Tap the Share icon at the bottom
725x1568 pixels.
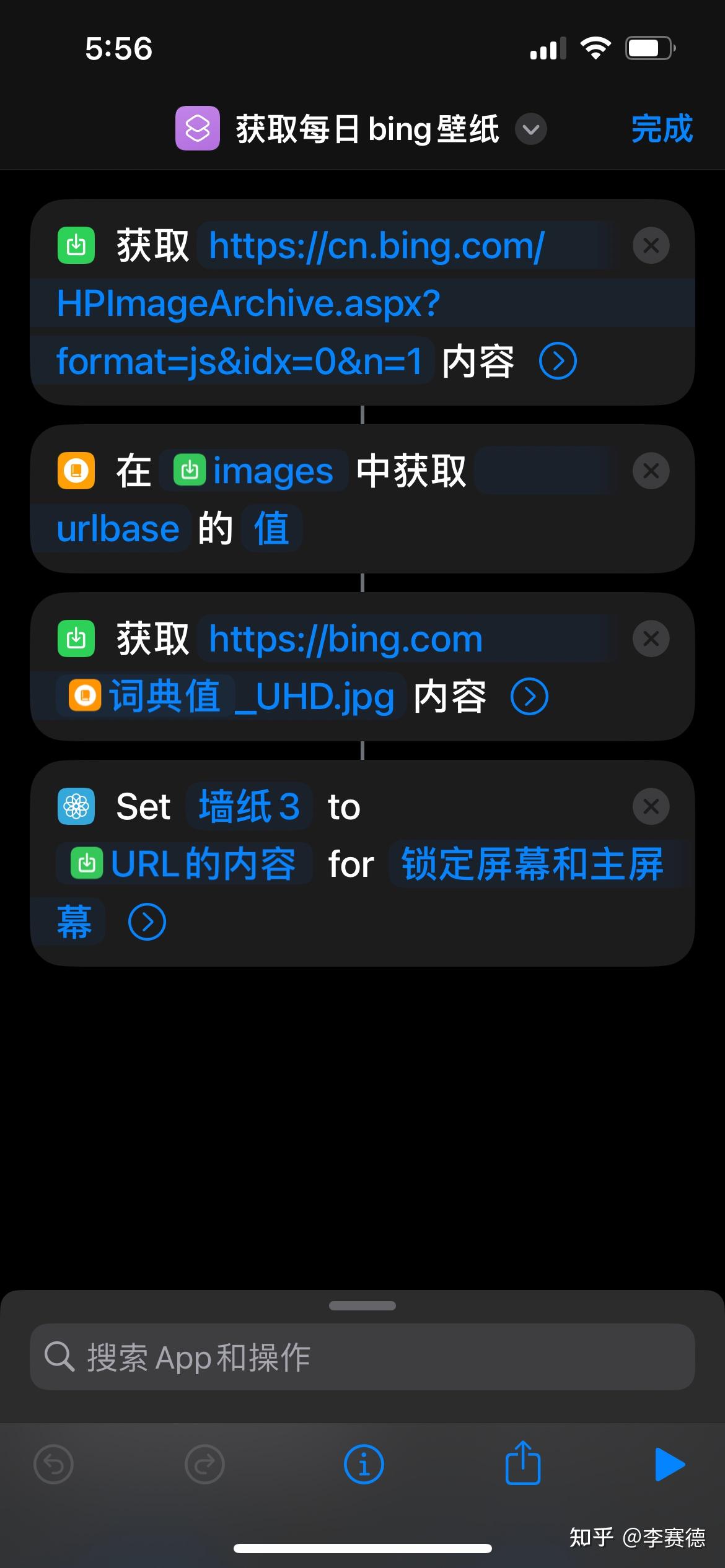pyautogui.click(x=522, y=1463)
